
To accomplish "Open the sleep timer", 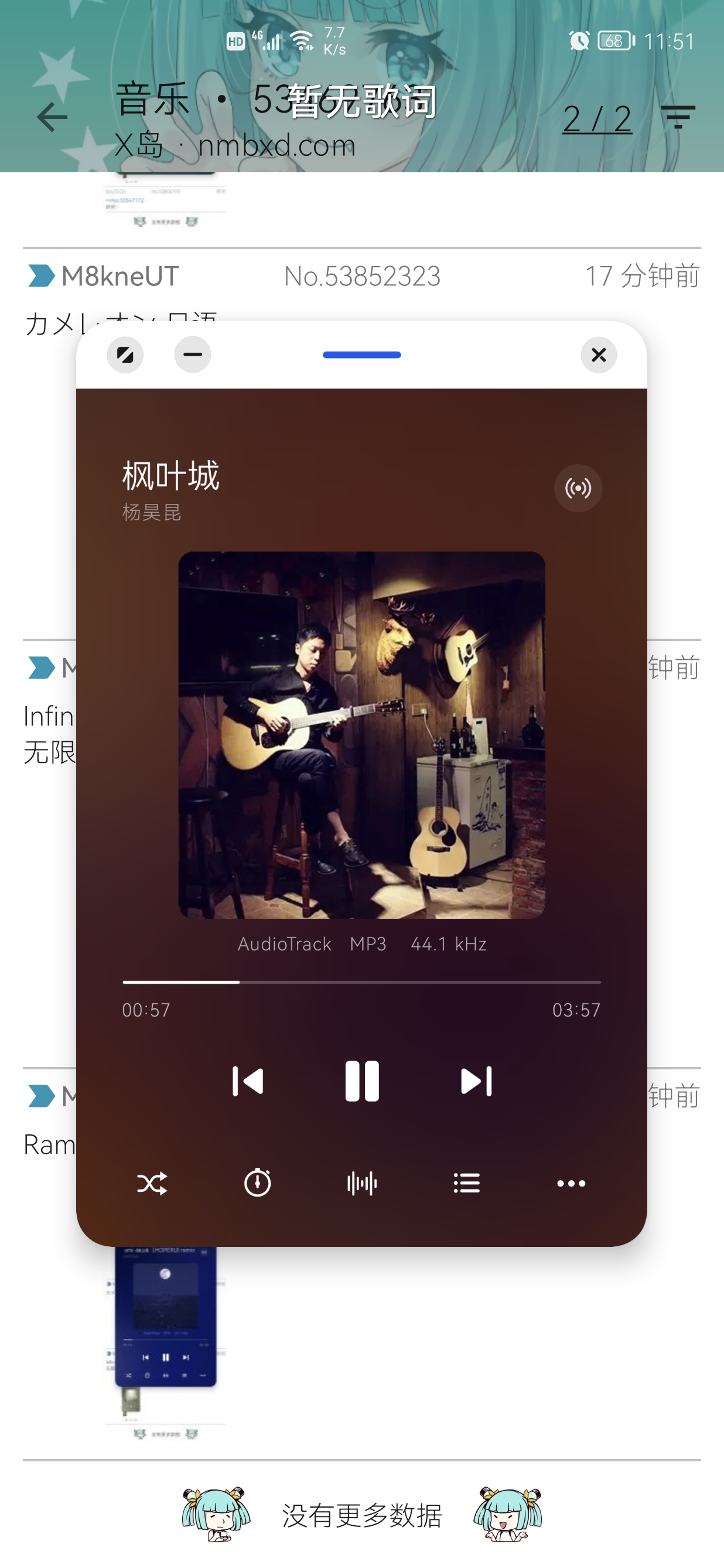I will point(257,1183).
